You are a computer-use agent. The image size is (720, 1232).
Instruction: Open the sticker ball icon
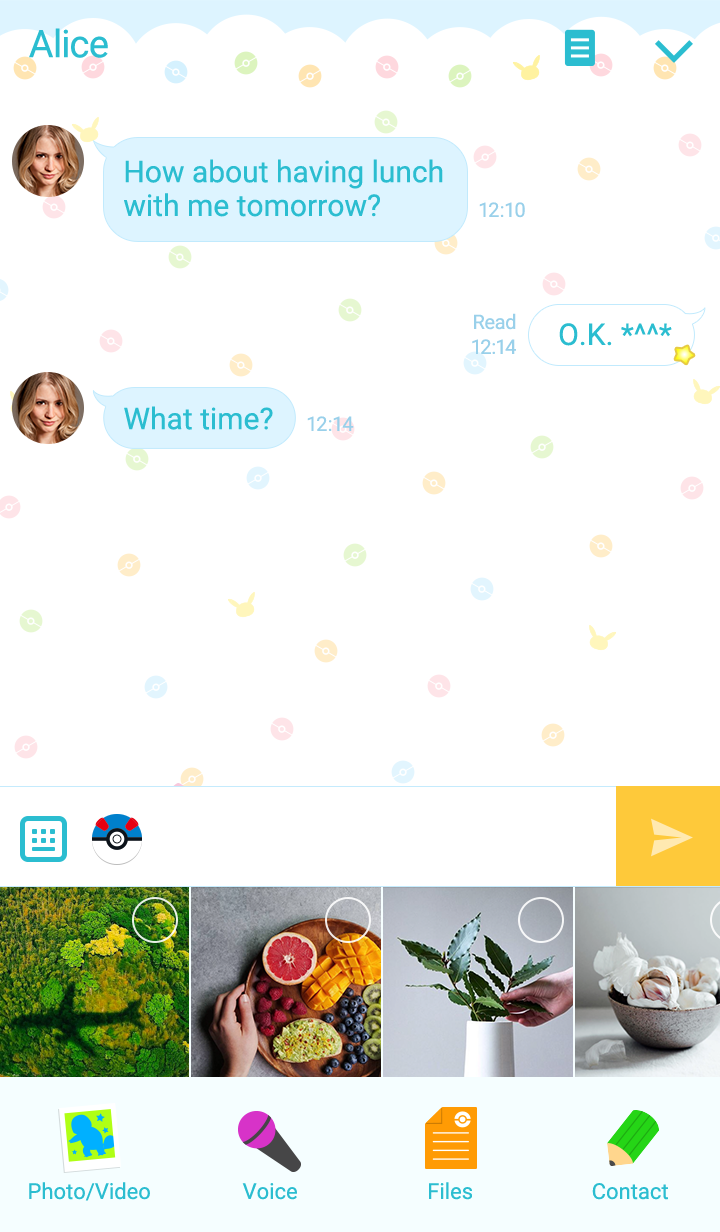[117, 838]
